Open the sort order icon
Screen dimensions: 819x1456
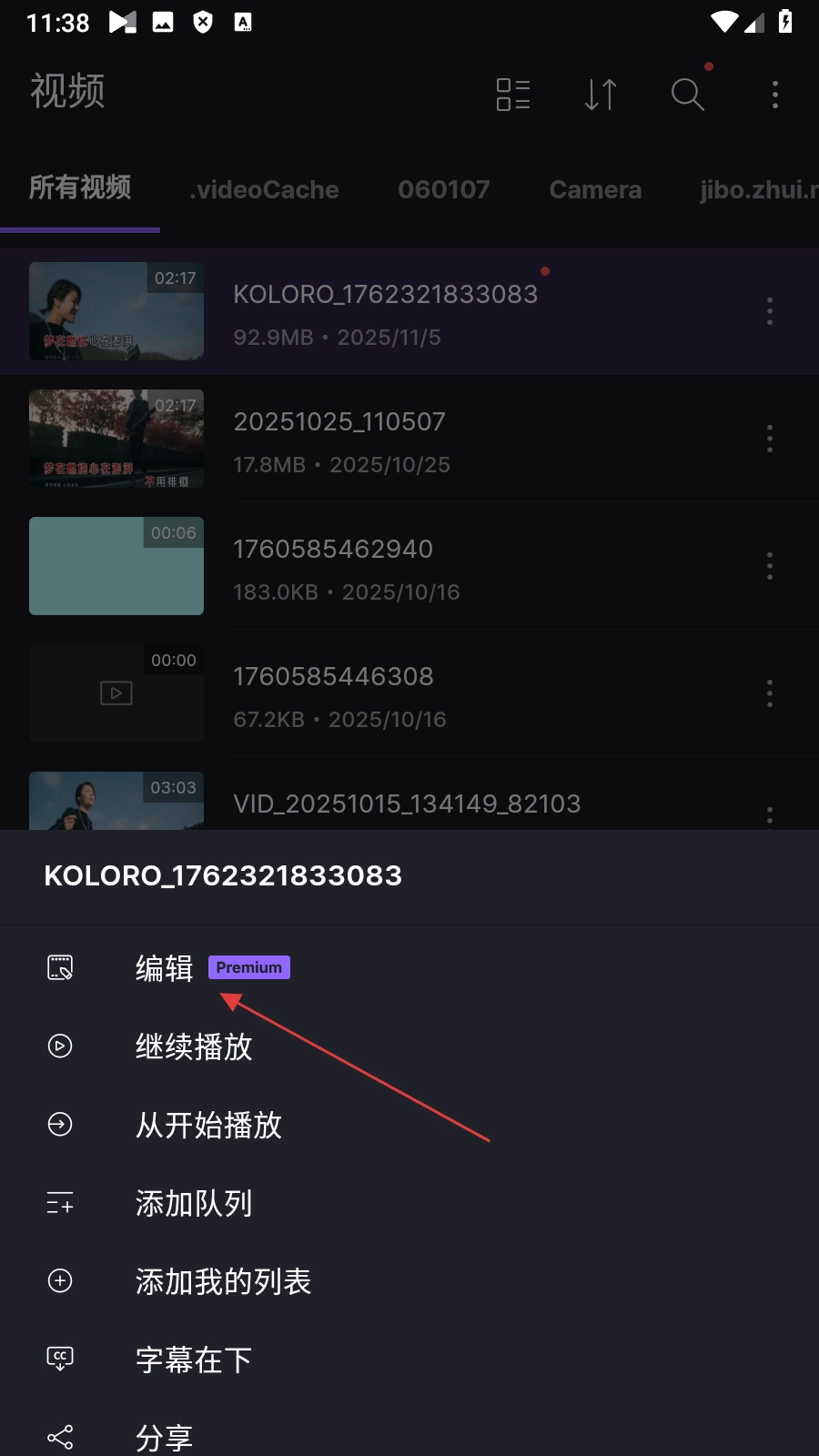pos(601,94)
